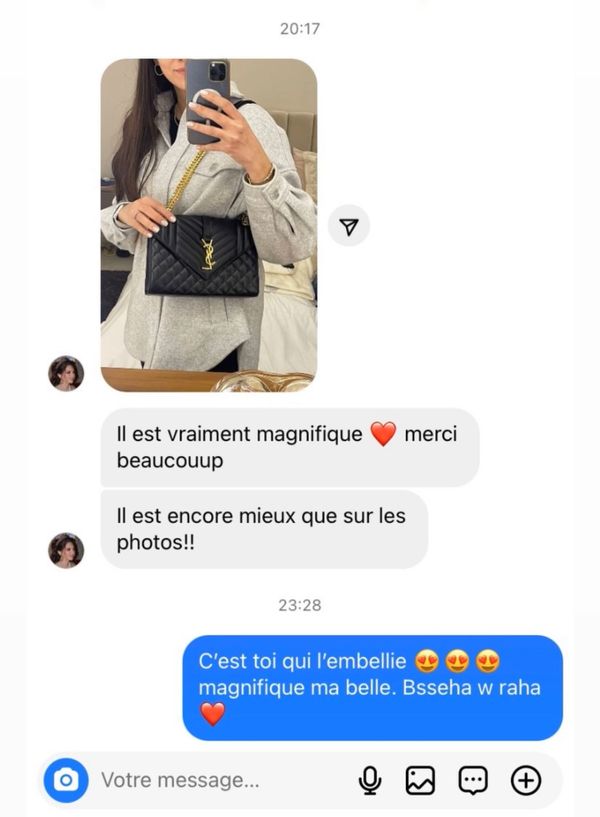Record a voice message with the microphone
The height and width of the screenshot is (817, 600).
(371, 780)
